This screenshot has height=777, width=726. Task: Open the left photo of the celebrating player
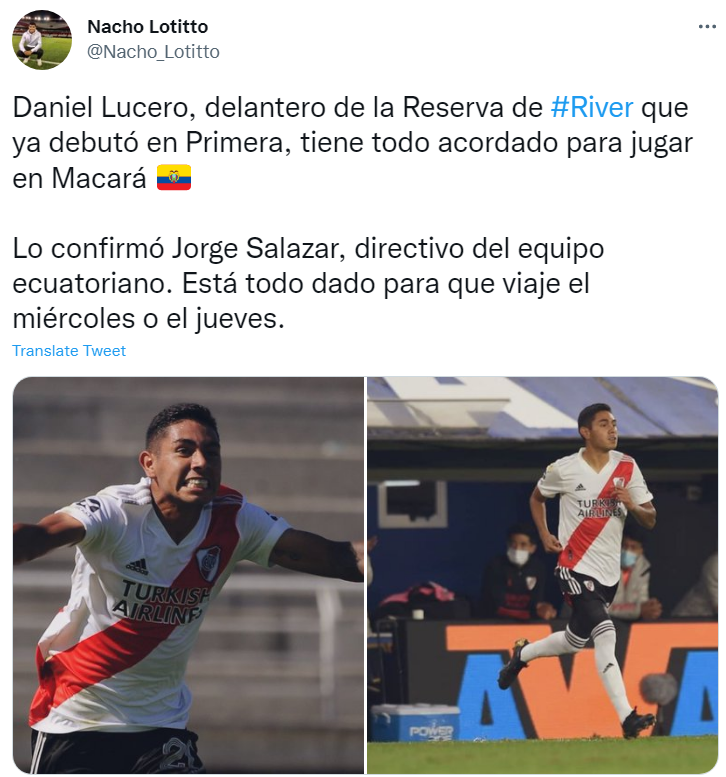pyautogui.click(x=188, y=574)
